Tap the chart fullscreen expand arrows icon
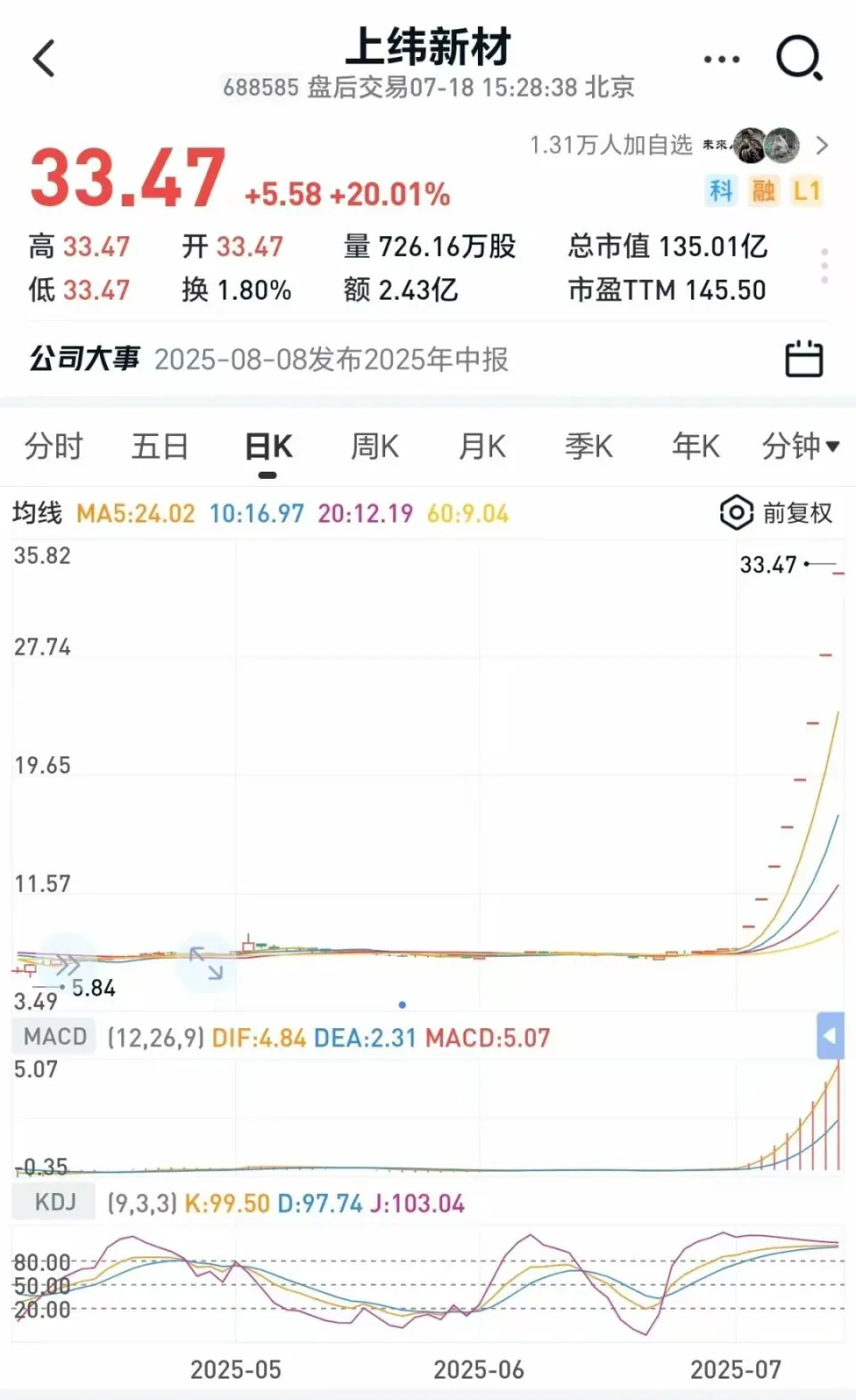This screenshot has height=1400, width=856. click(206, 963)
